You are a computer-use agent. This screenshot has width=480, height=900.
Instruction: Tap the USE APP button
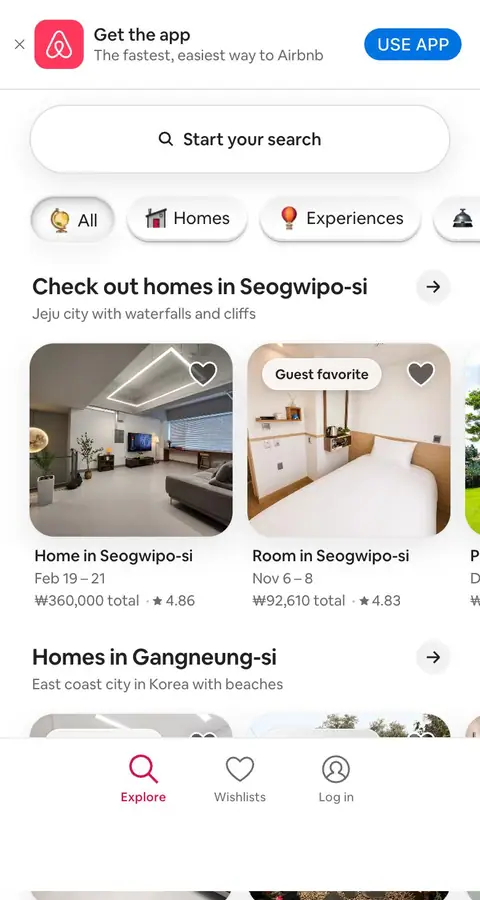tap(412, 44)
